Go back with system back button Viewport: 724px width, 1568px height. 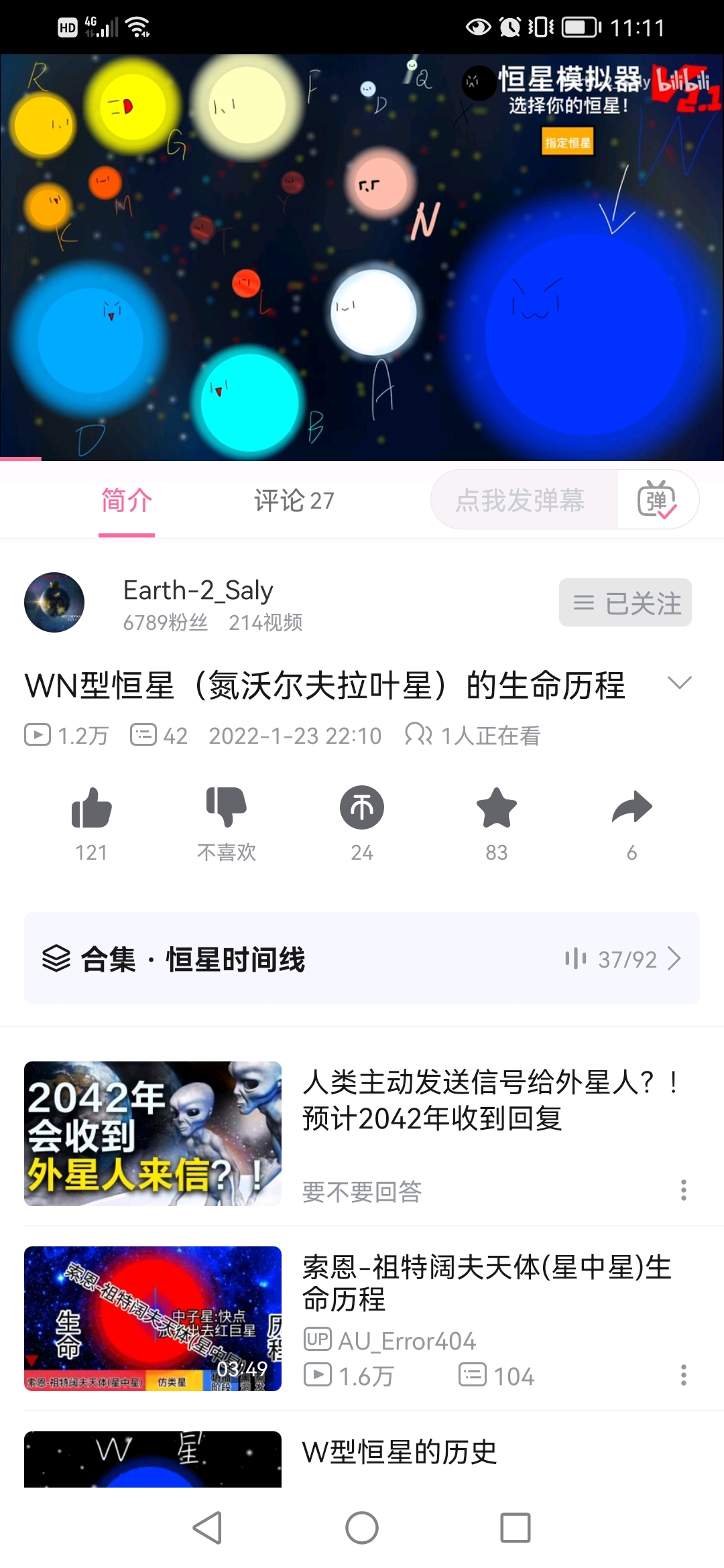click(x=207, y=1528)
